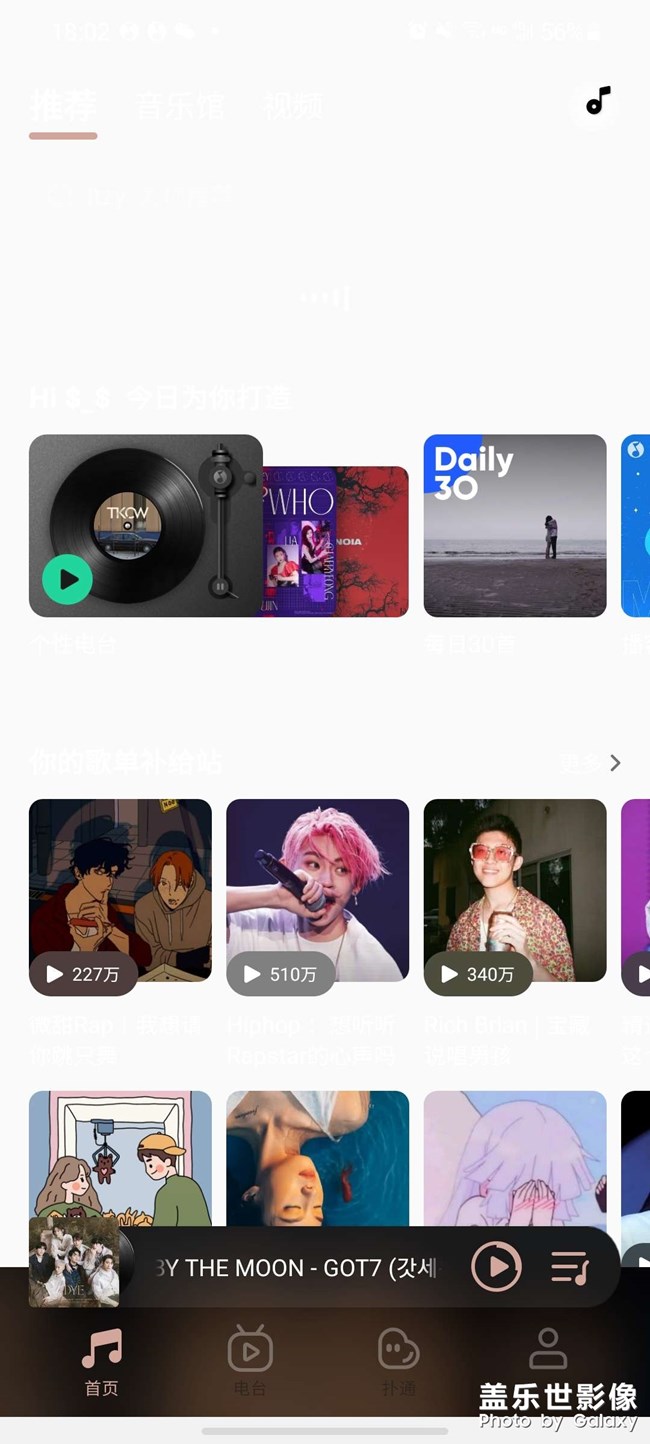Switch to the 视频 tab

point(294,106)
